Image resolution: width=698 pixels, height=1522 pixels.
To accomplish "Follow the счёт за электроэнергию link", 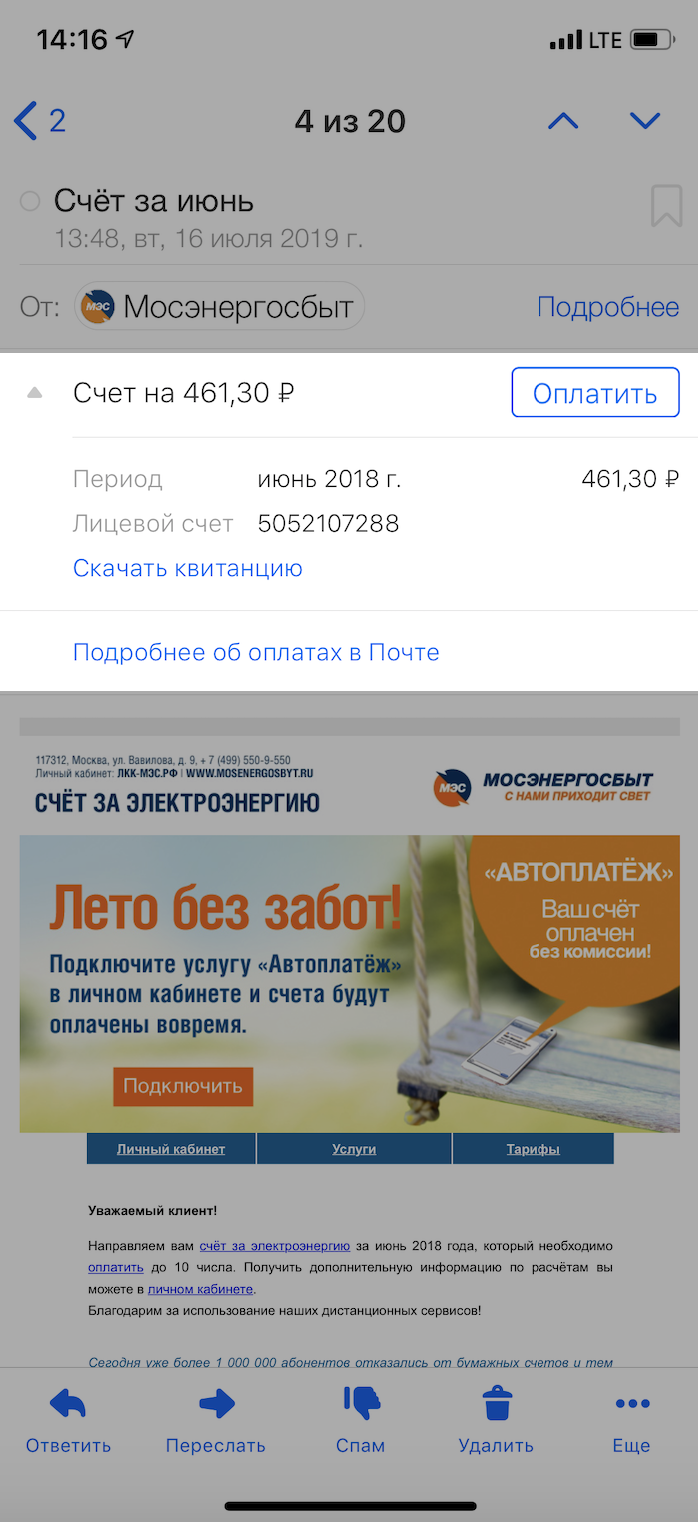I will point(274,1246).
